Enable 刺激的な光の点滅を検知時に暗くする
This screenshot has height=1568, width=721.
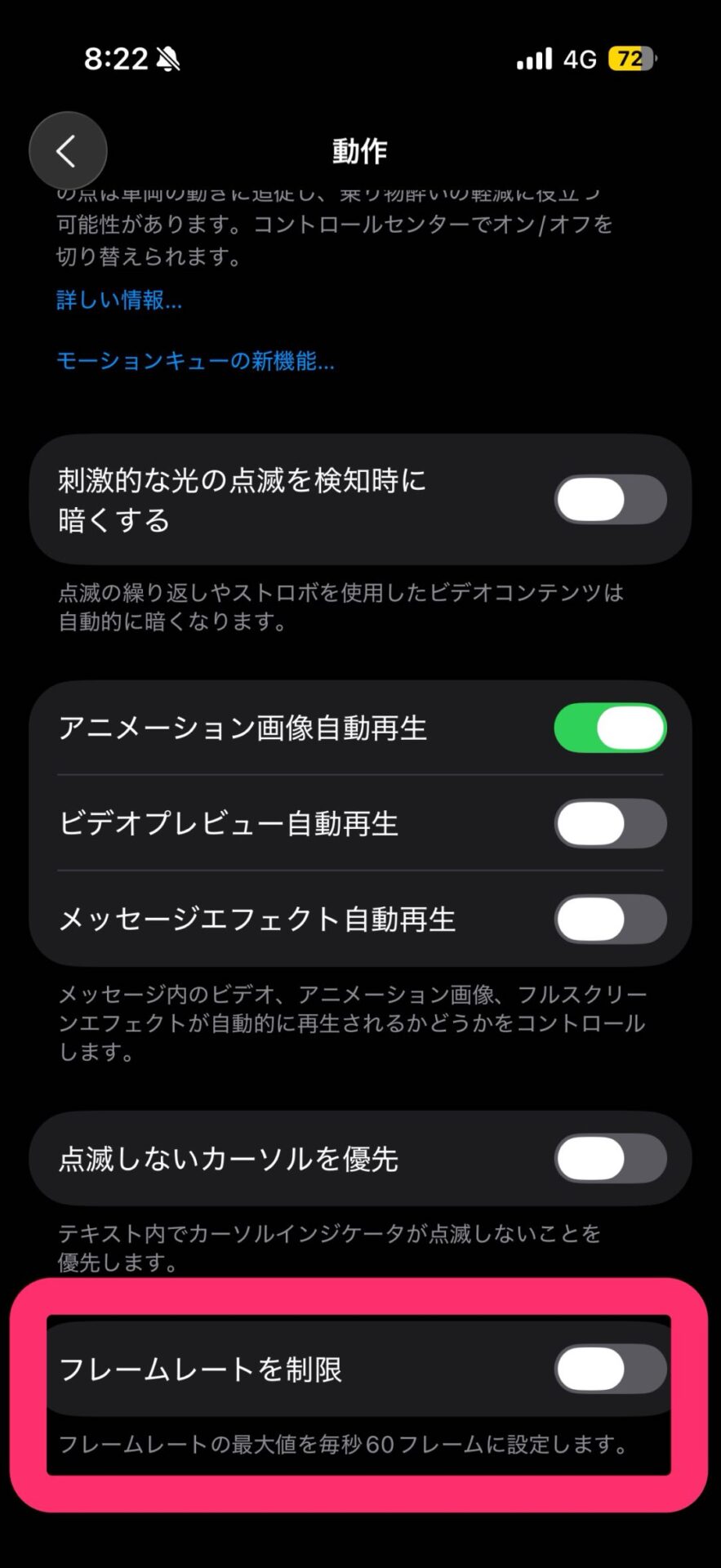tap(610, 500)
